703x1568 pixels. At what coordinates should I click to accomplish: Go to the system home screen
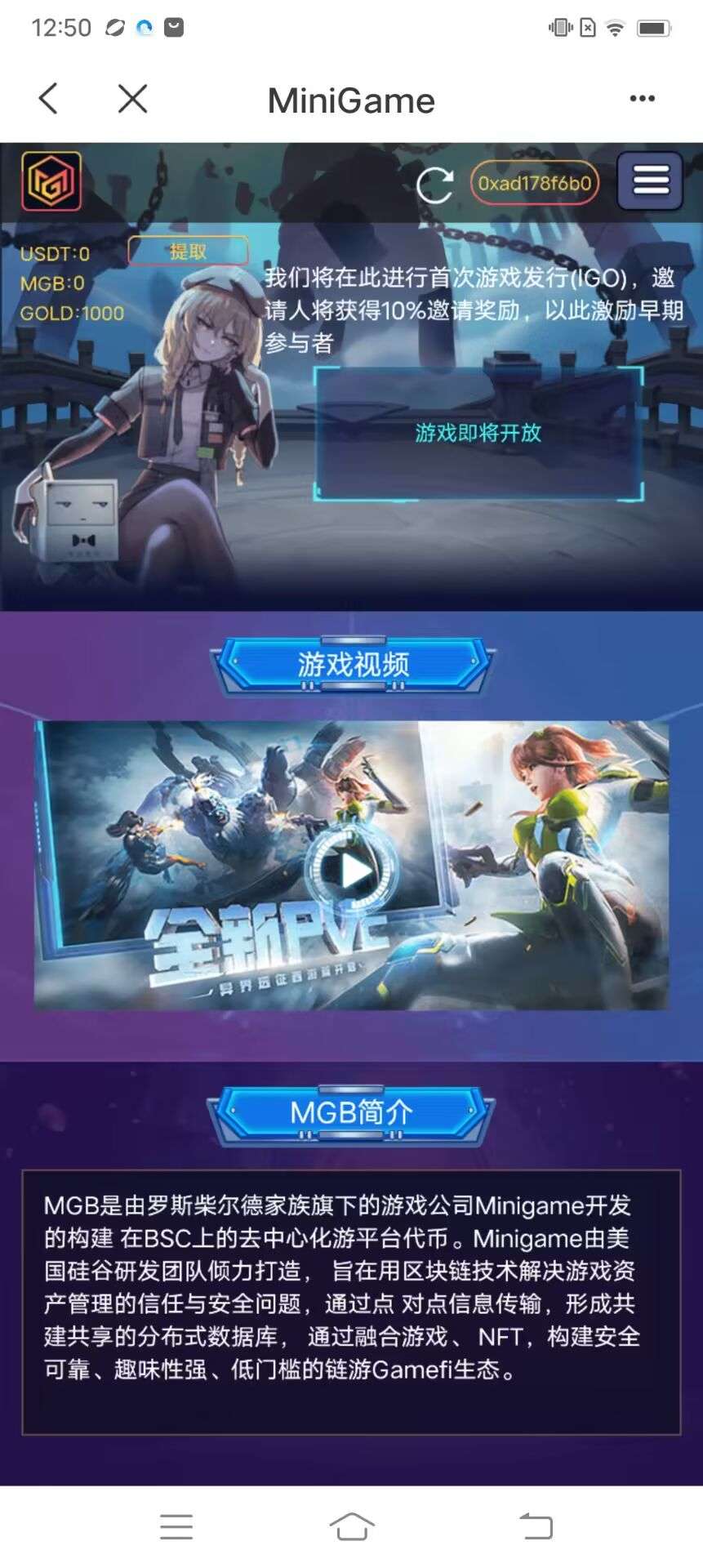point(352,1526)
